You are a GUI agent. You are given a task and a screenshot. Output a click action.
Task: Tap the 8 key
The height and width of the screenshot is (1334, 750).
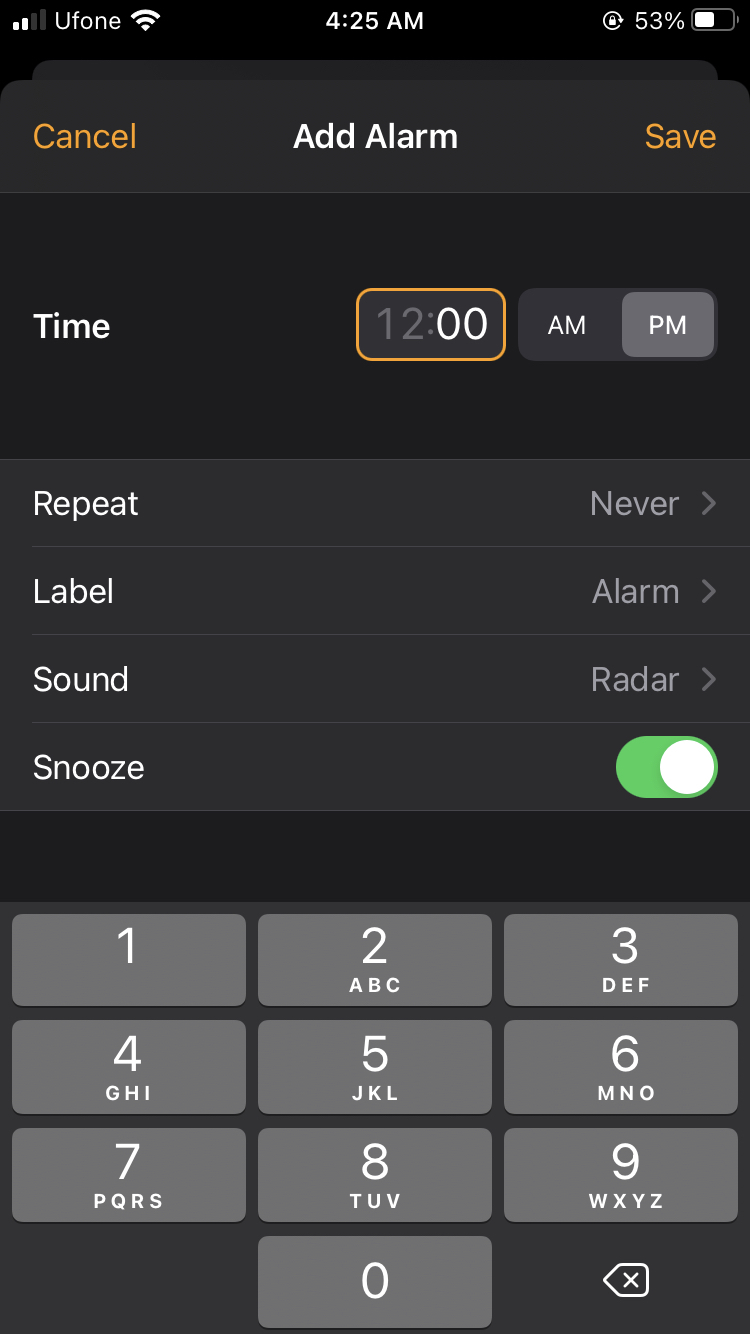click(x=375, y=1175)
